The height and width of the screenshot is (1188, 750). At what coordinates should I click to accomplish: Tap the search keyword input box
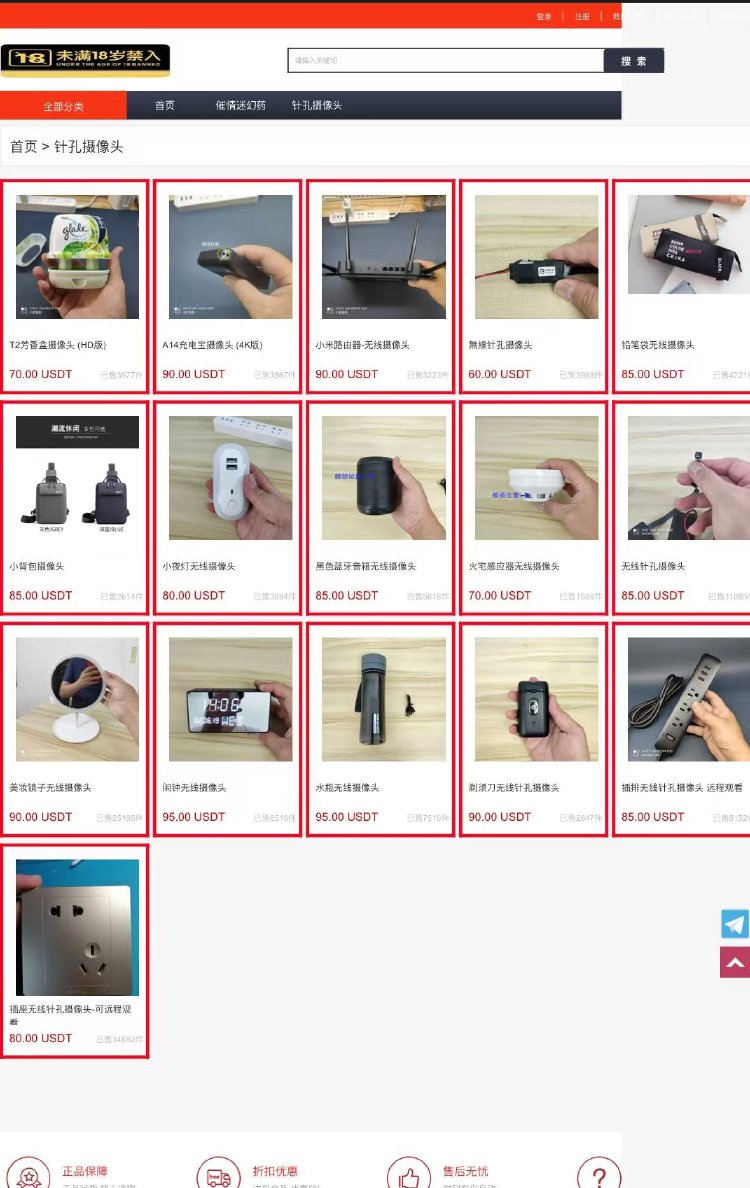click(445, 61)
